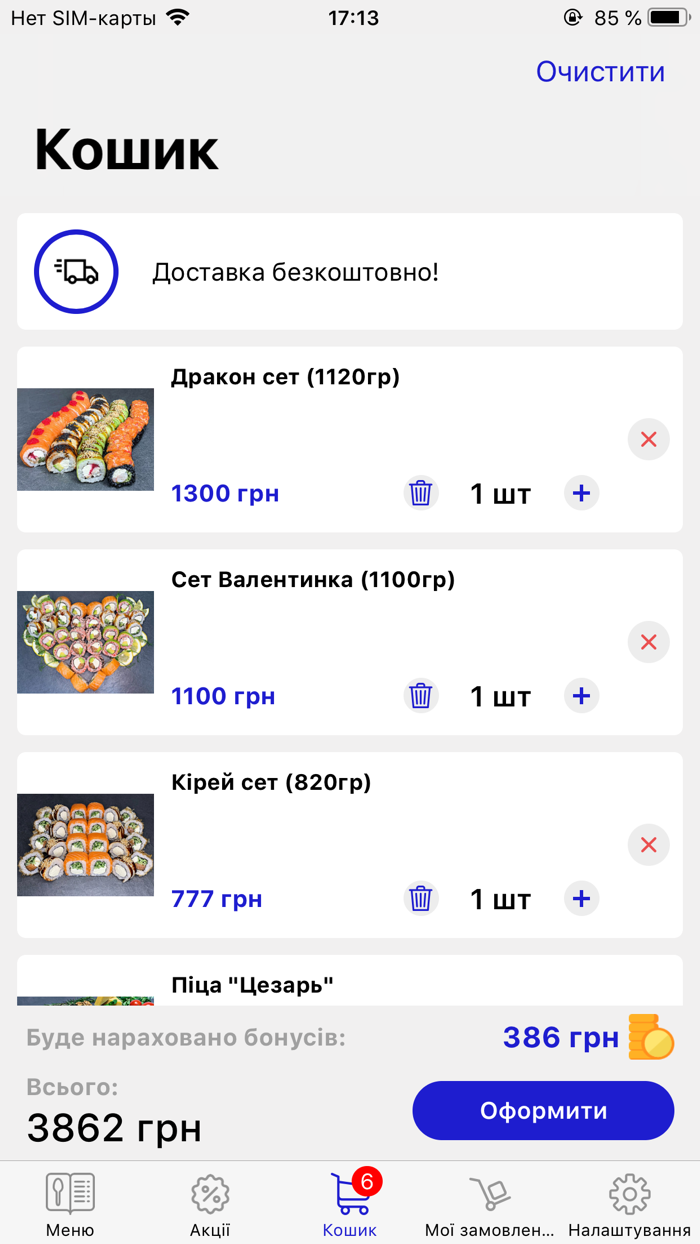Switch to the Меню tab
The width and height of the screenshot is (700, 1244).
coord(70,1203)
